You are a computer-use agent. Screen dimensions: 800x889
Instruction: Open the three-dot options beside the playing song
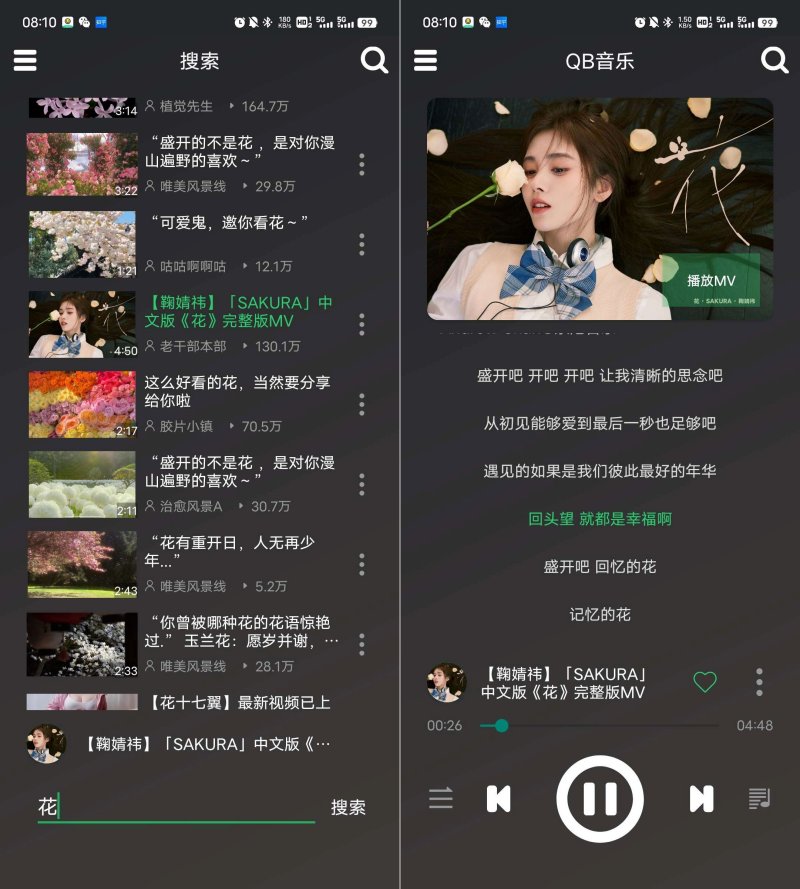click(x=760, y=680)
